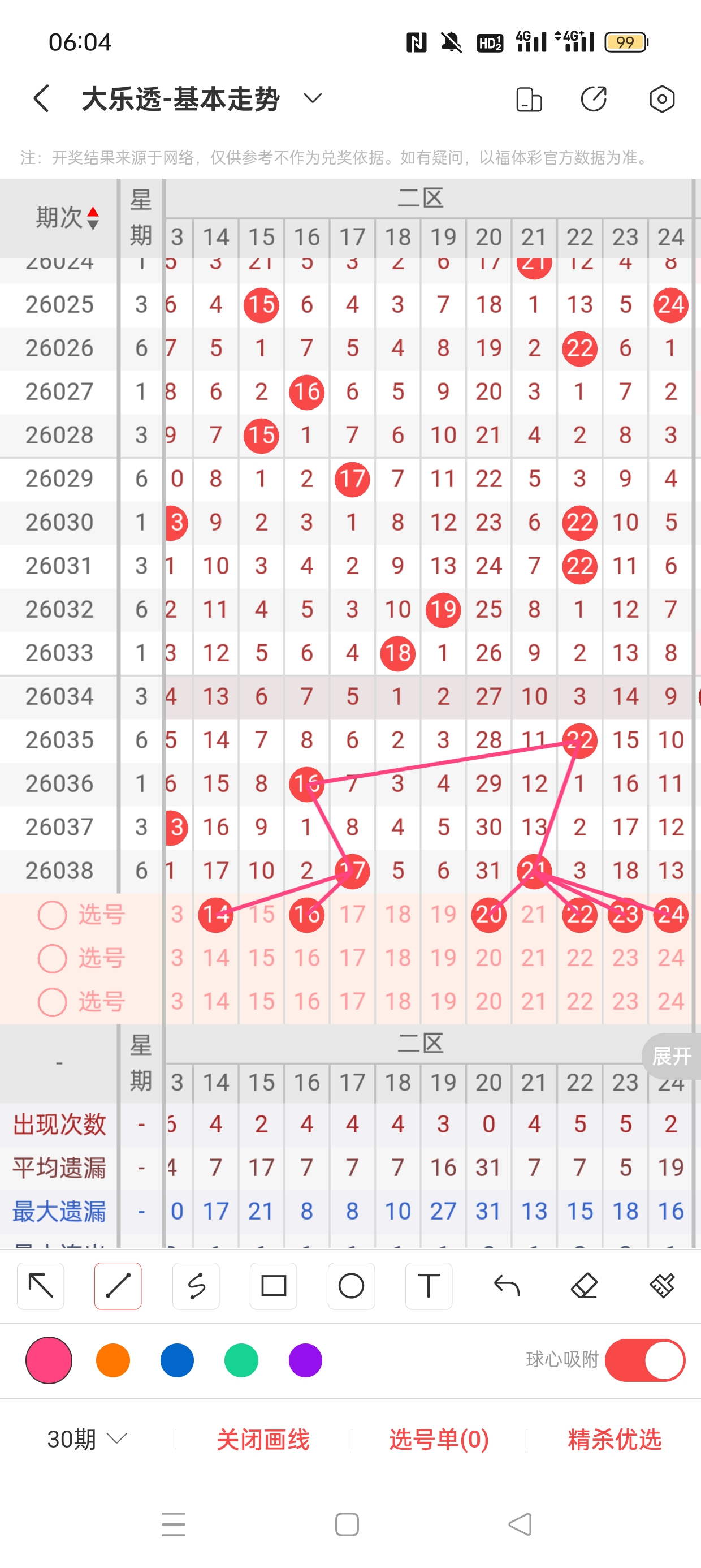Choose the text tool

click(429, 1286)
